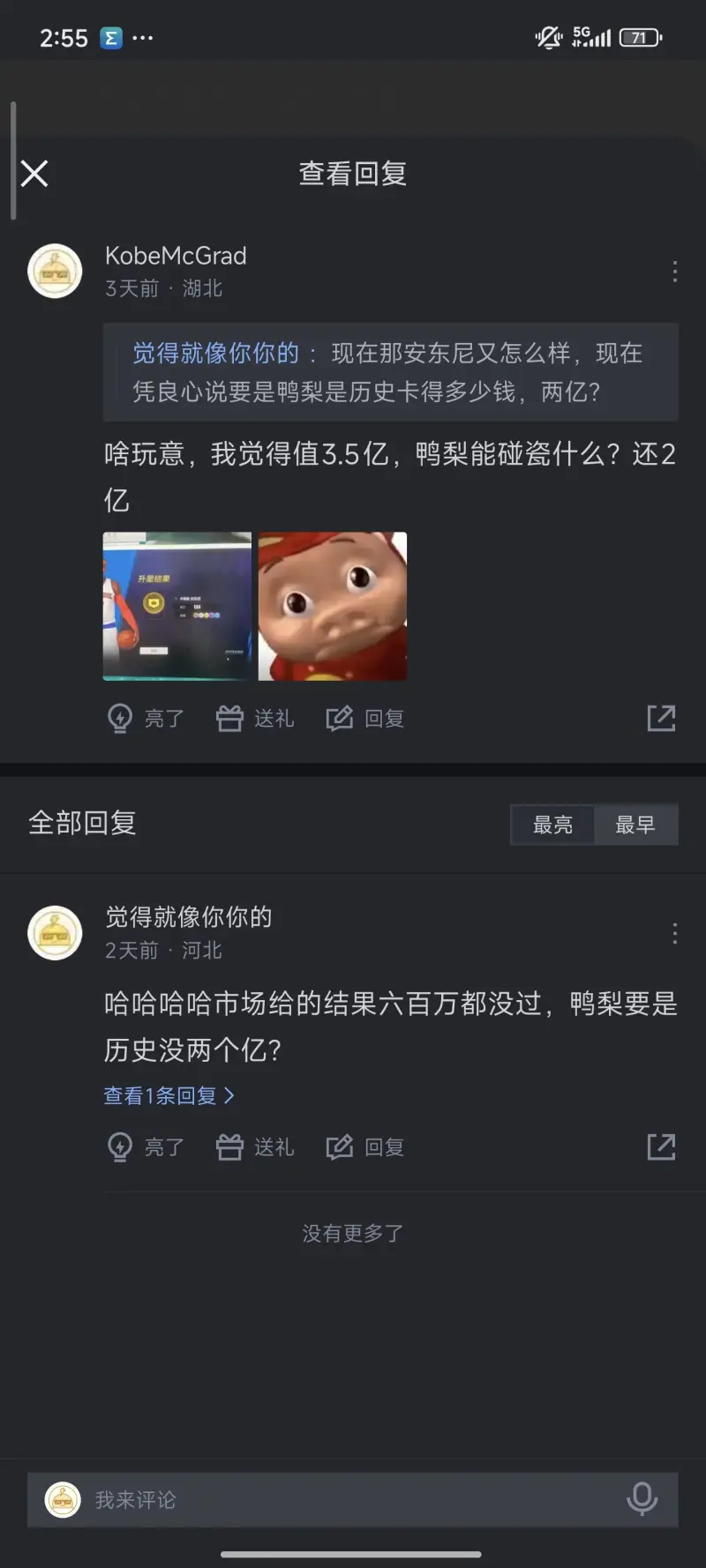This screenshot has height=1568, width=706.
Task: Close the 查看回复 panel
Action: point(34,173)
